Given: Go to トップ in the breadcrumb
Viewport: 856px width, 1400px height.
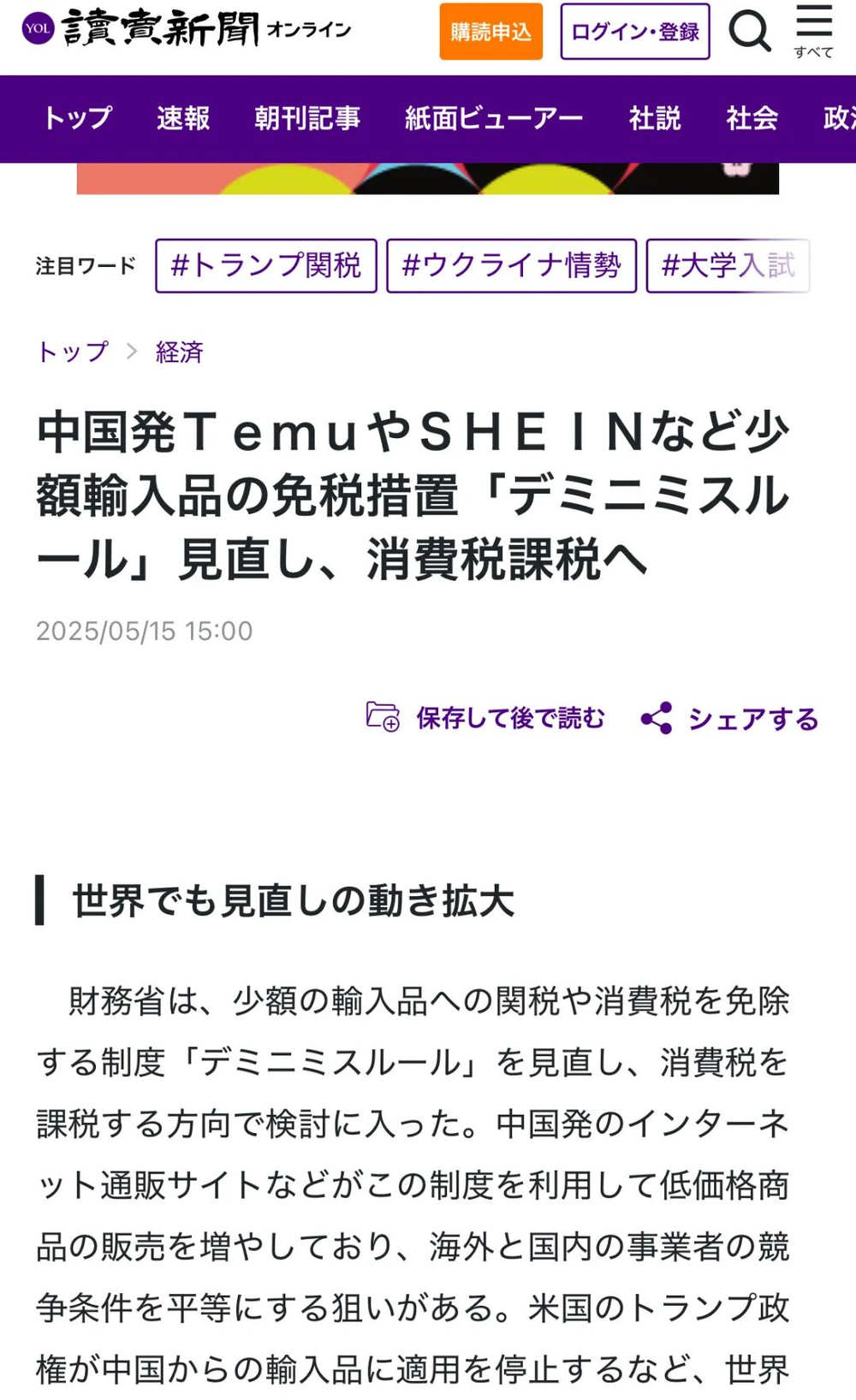Looking at the screenshot, I should click(x=73, y=352).
